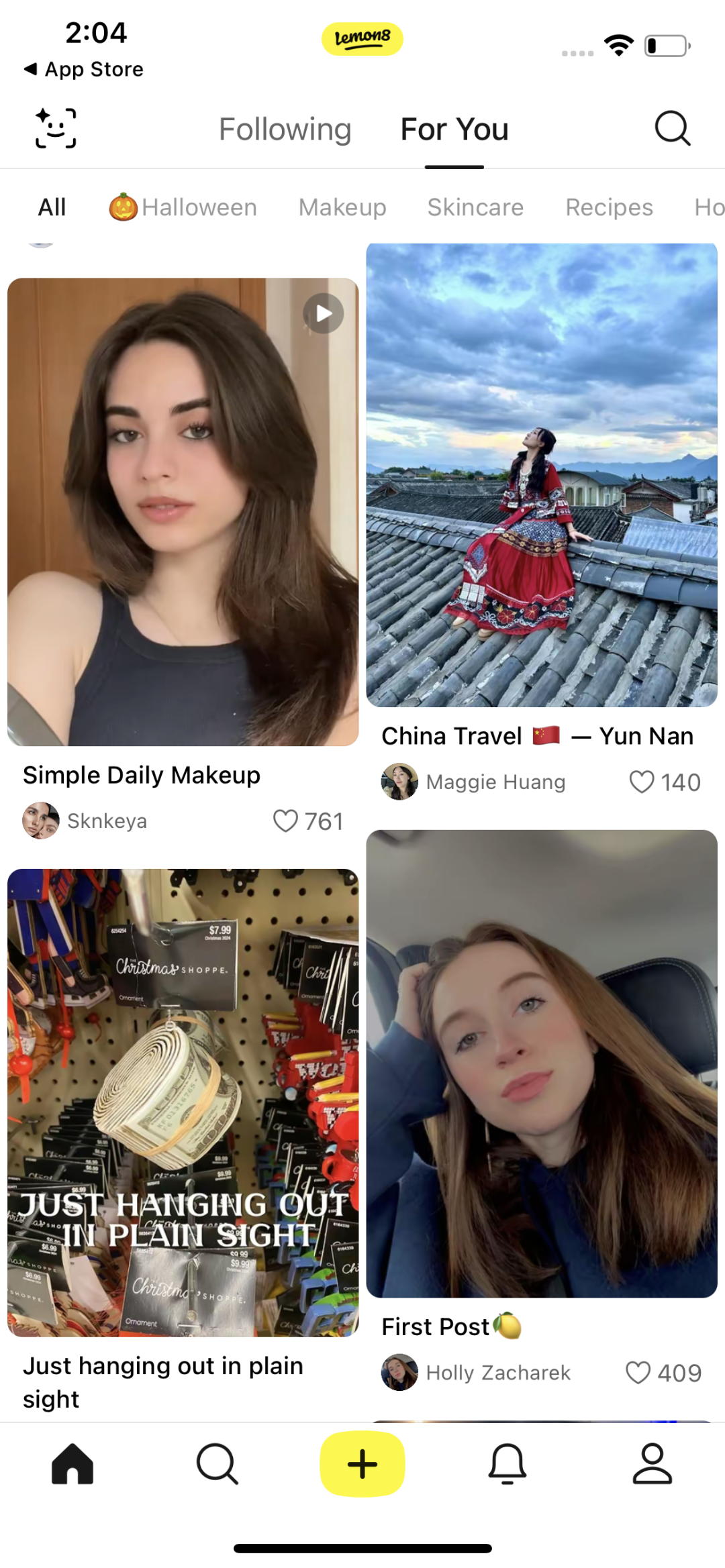The height and width of the screenshot is (1568, 725).
Task: Like the Simple Daily Makeup post
Action: tap(286, 821)
